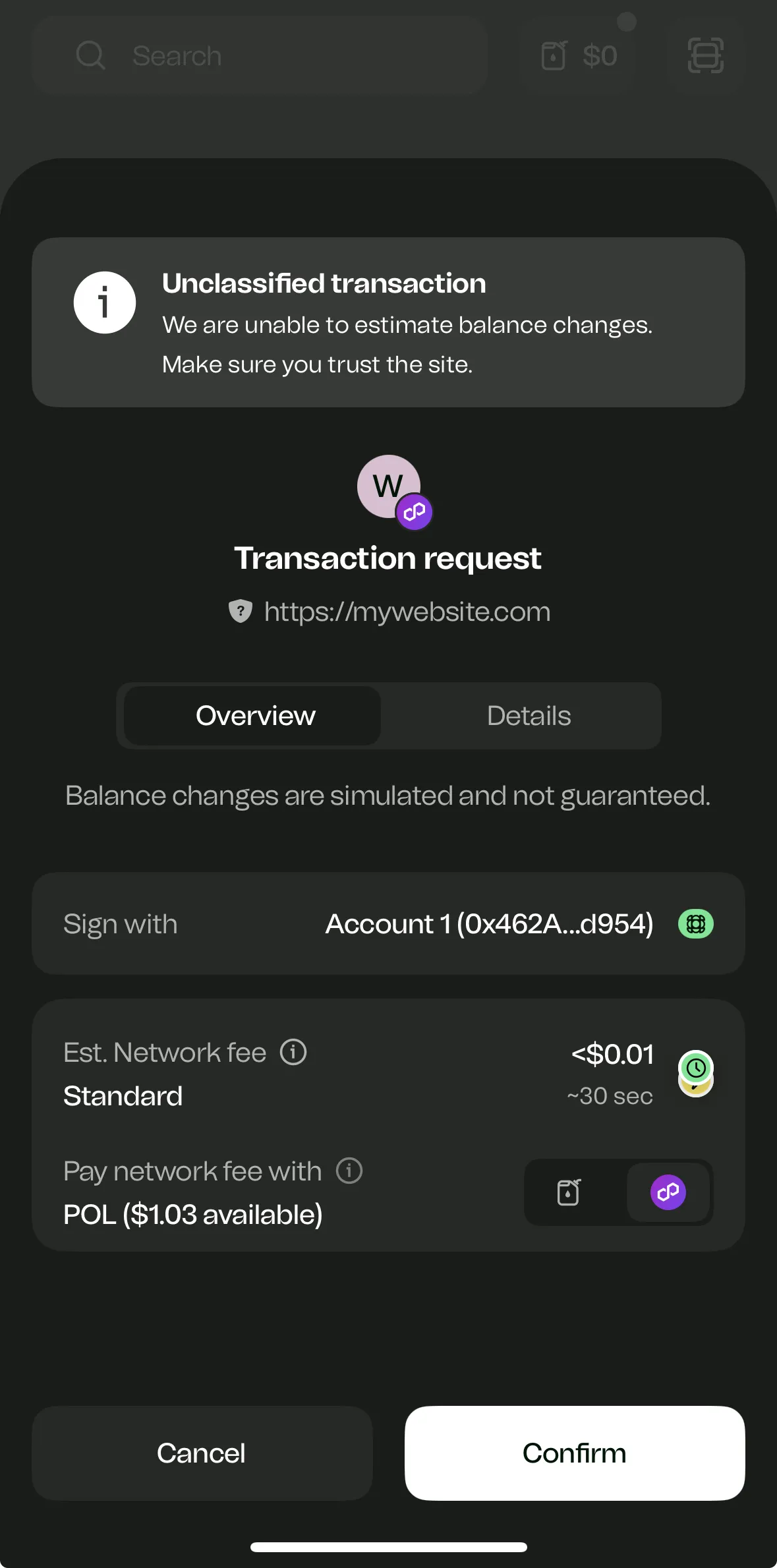The width and height of the screenshot is (777, 1568).
Task: Confirm the transaction request
Action: (x=574, y=1453)
